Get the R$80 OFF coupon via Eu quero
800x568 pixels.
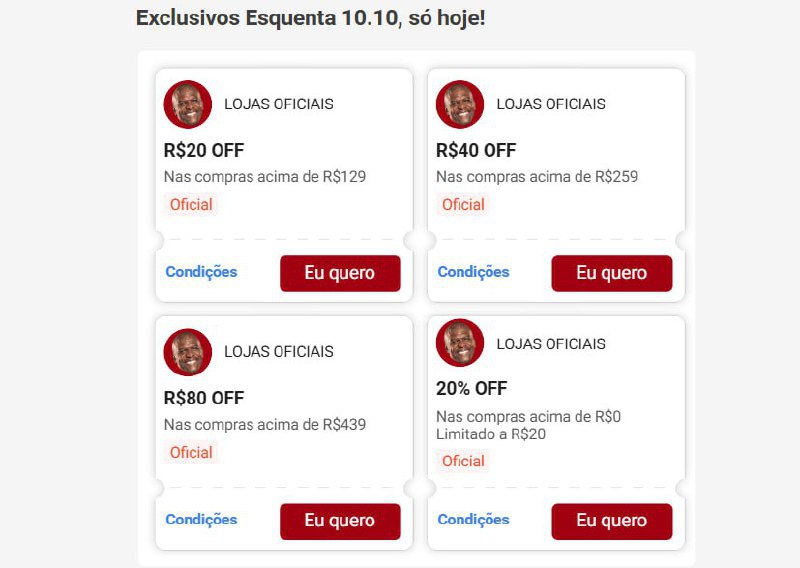click(x=340, y=521)
